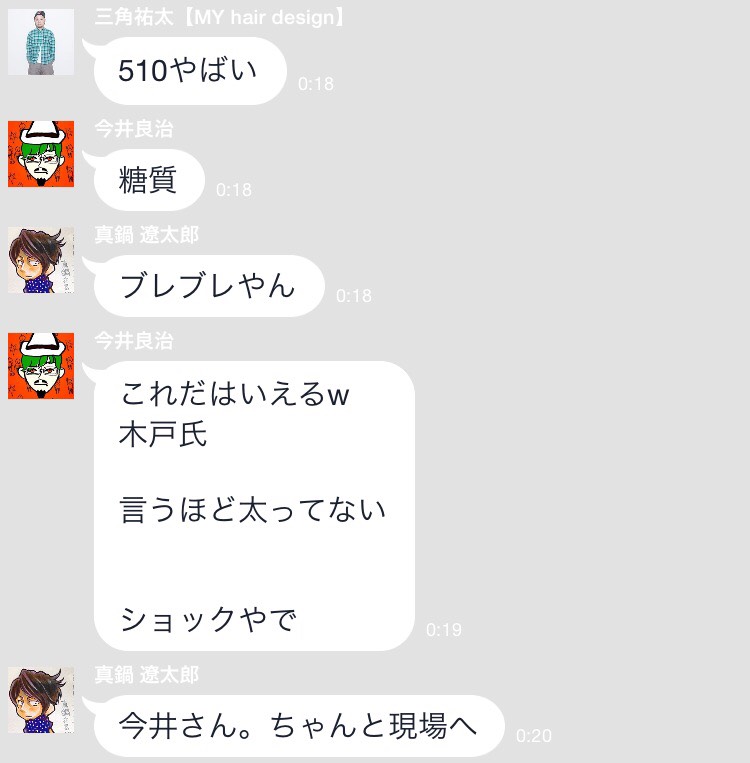
Task: Open 真鍋's avatar next to ブレブレやん
Action: [41, 260]
